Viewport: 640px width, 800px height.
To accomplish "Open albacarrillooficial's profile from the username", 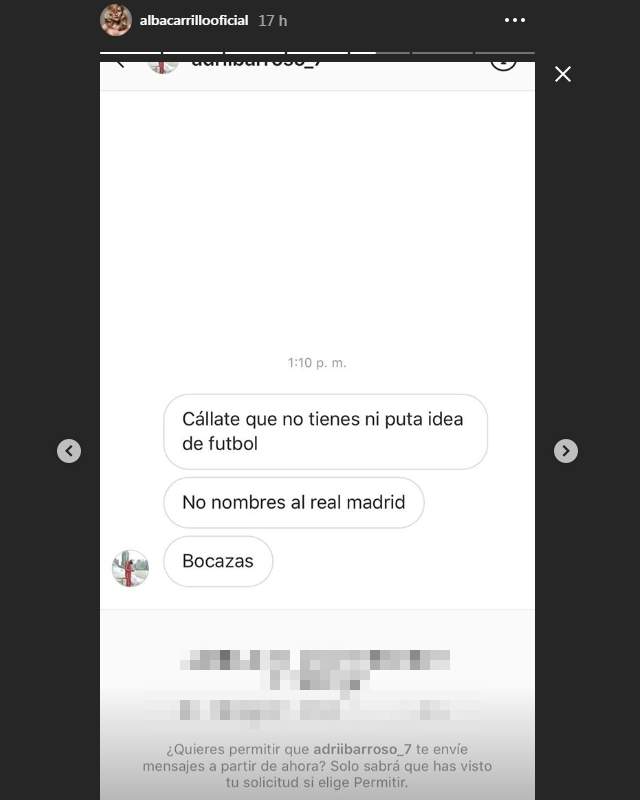I will click(x=194, y=20).
